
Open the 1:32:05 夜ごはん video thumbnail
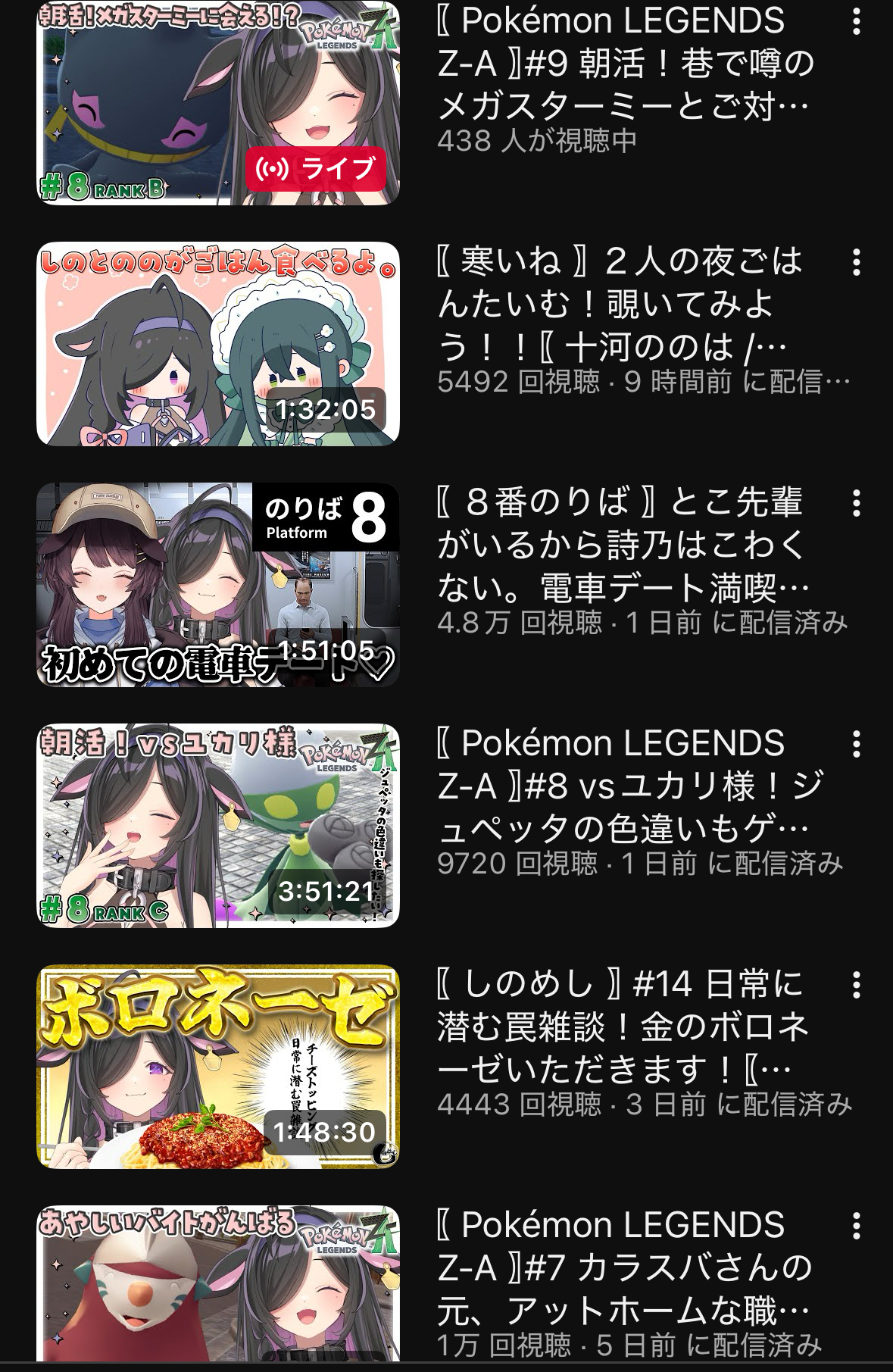[218, 344]
